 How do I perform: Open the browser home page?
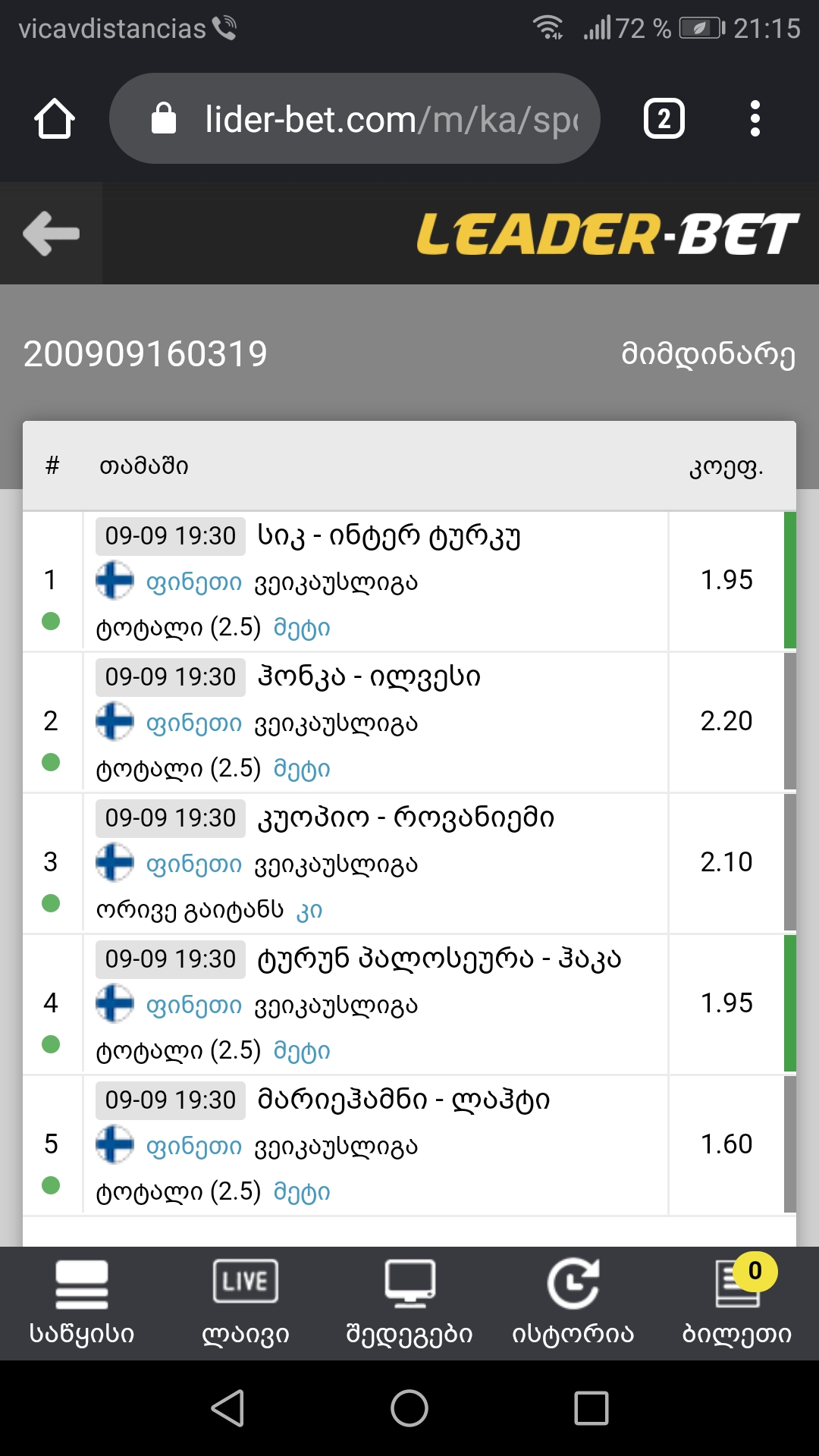click(x=55, y=119)
